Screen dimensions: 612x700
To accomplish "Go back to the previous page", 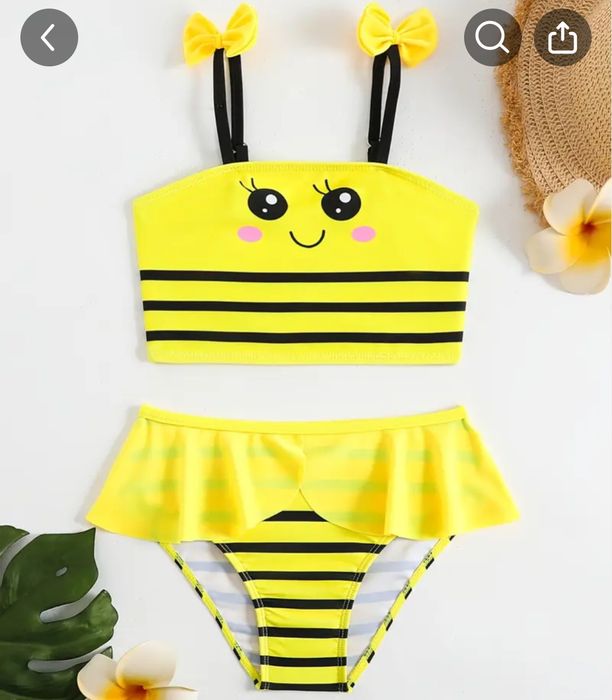I will 49,38.
